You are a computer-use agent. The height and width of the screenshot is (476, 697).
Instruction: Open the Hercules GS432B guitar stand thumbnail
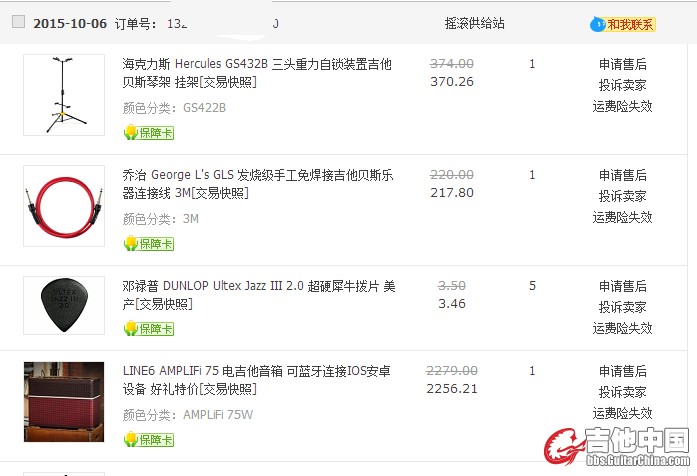(x=64, y=95)
